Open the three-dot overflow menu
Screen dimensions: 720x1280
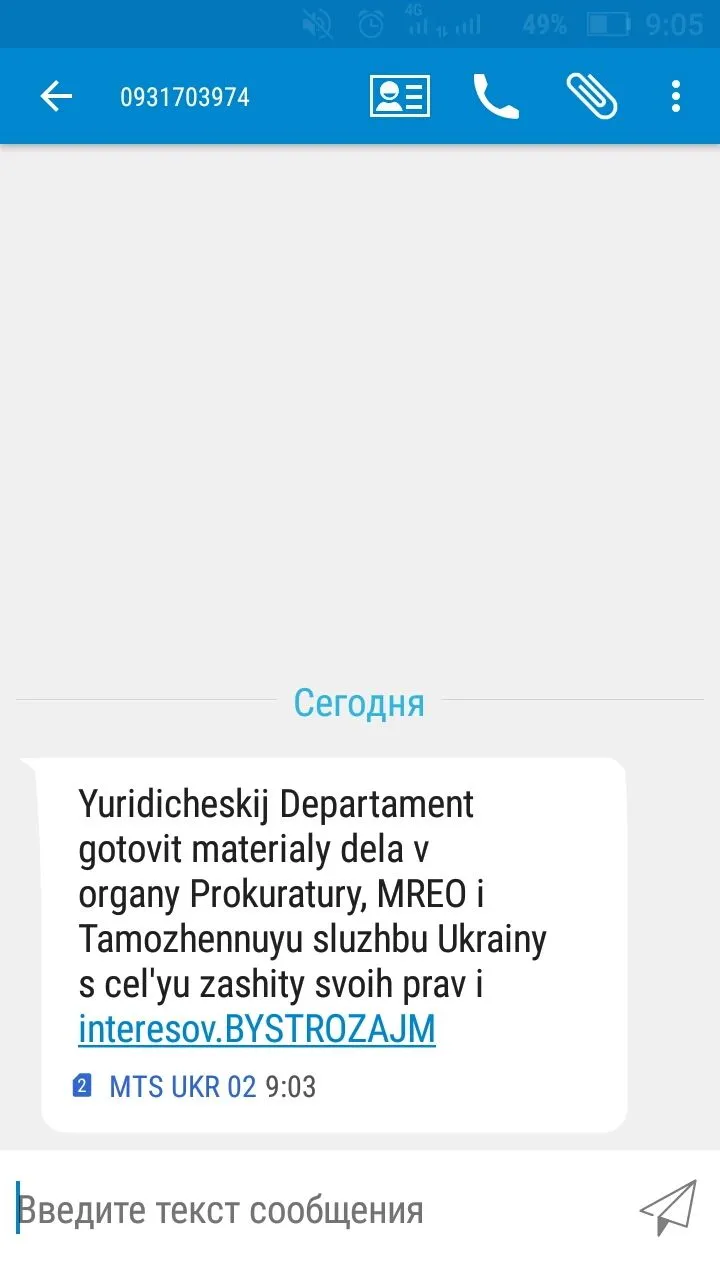point(676,97)
